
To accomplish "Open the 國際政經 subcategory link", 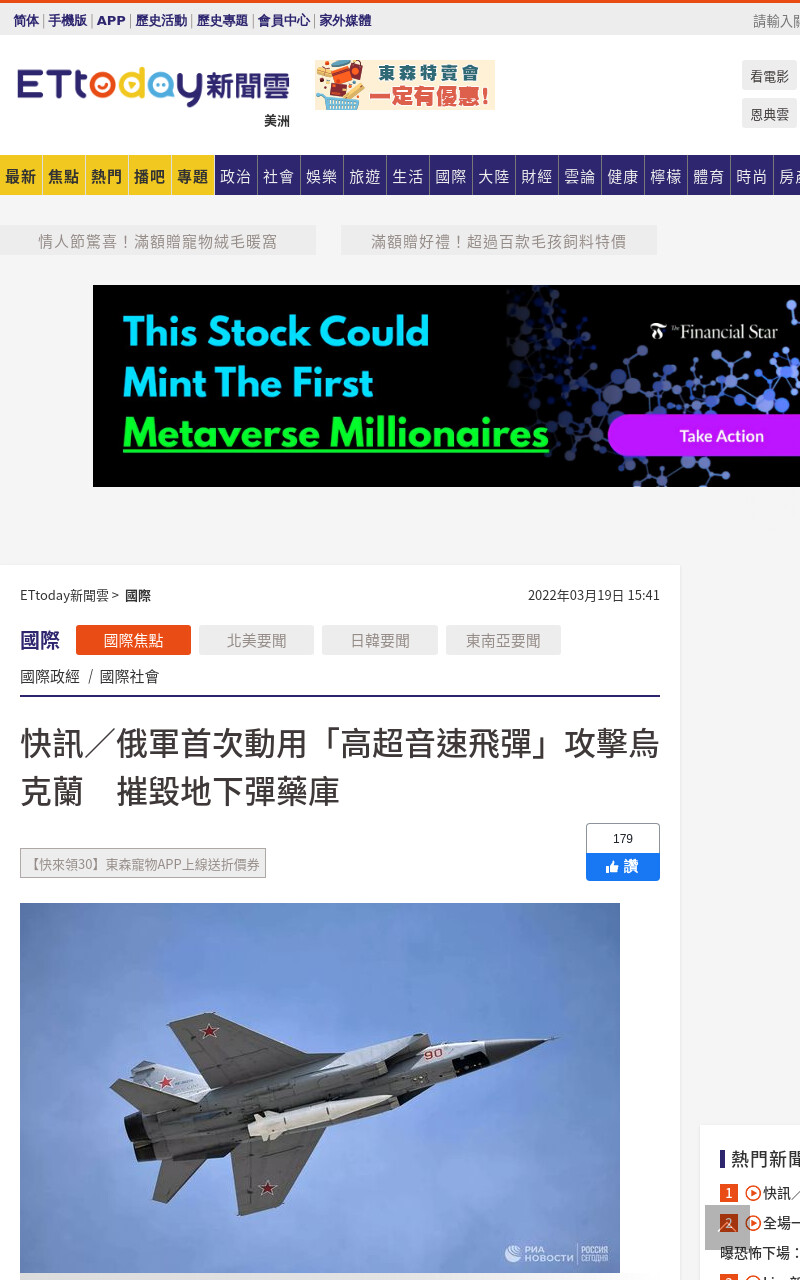I will click(50, 677).
